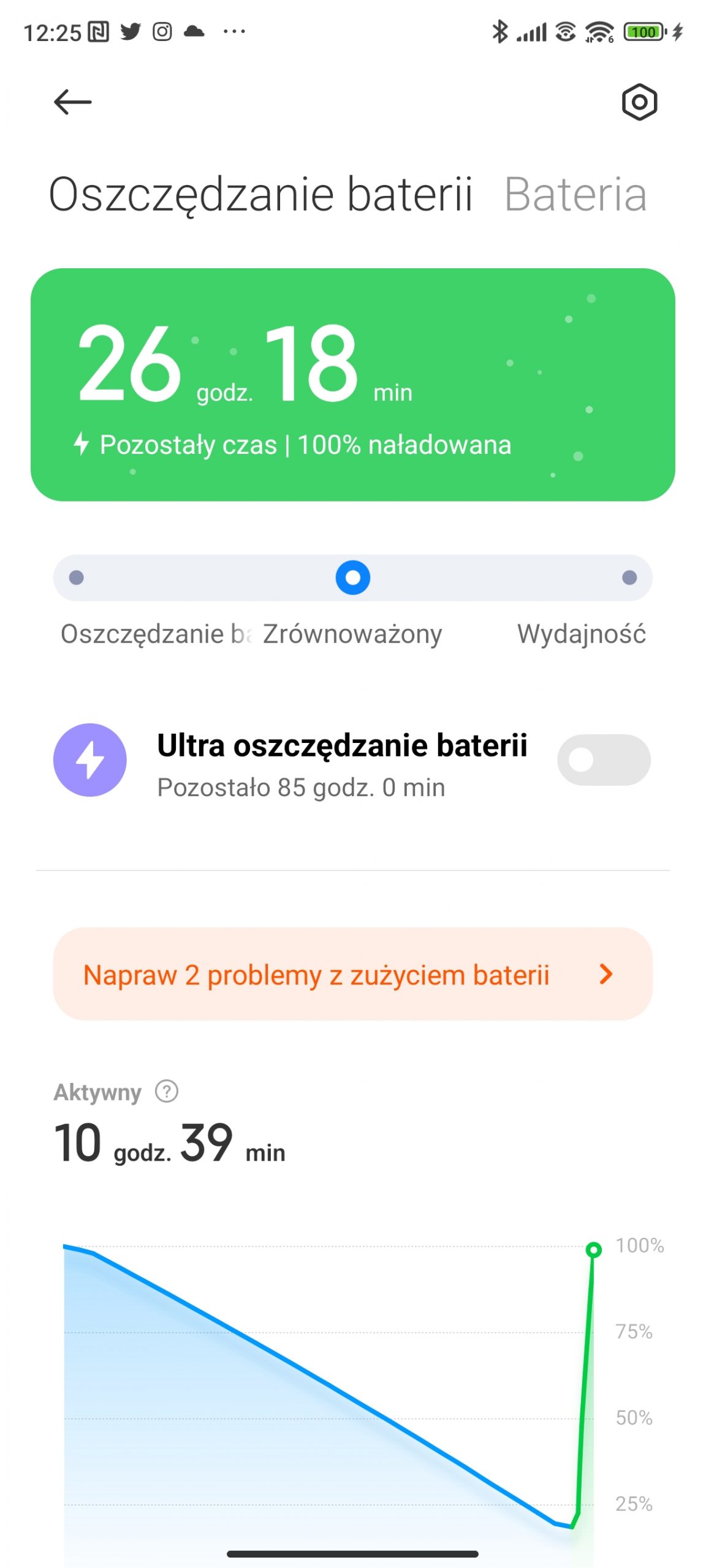Enable Ultra oszczędzanie baterii switch

603,759
